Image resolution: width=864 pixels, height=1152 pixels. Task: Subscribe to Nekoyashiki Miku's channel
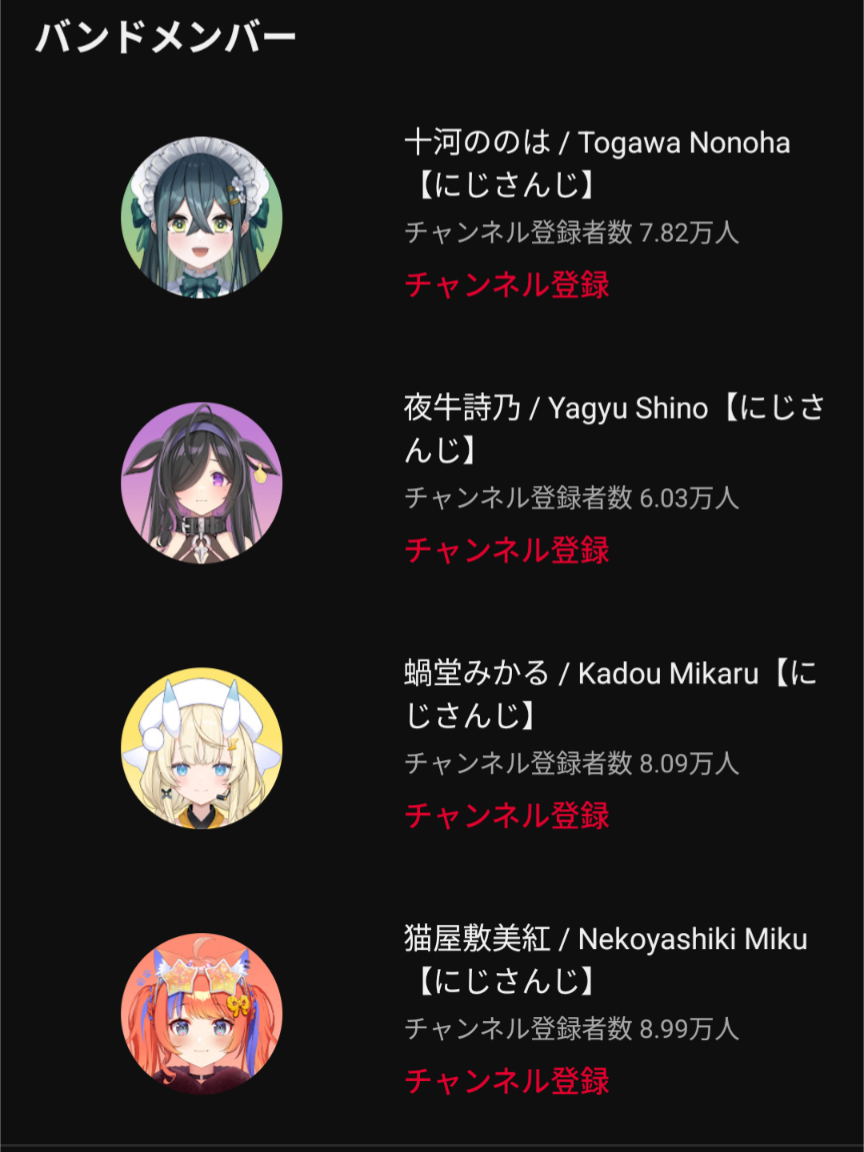[x=506, y=1081]
